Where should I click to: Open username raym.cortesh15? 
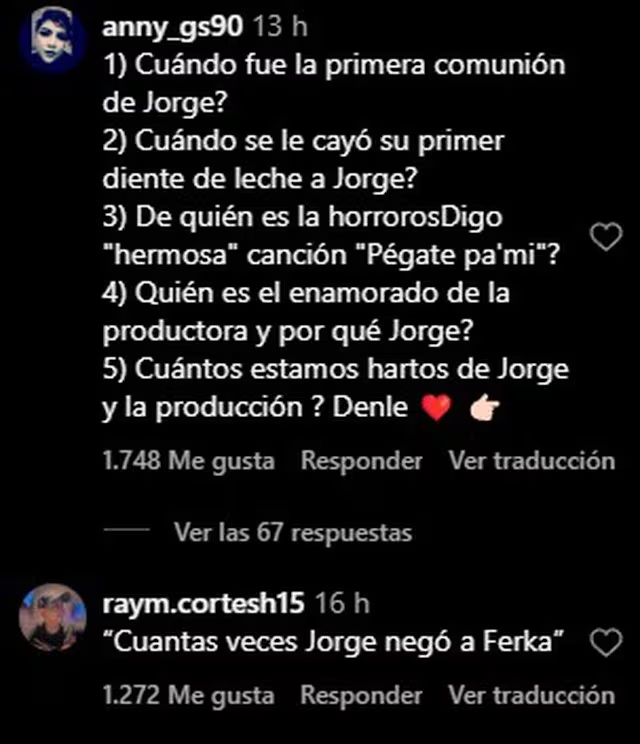tap(204, 604)
